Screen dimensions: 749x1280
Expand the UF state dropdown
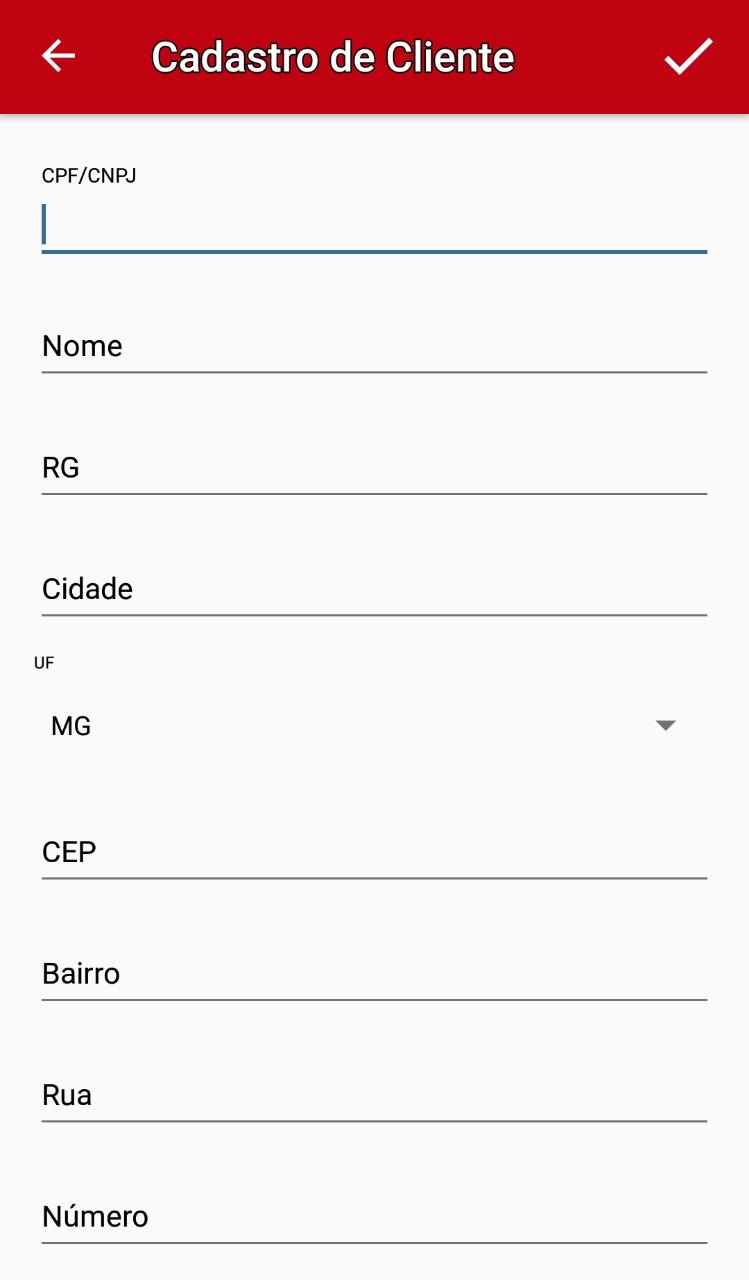364,726
